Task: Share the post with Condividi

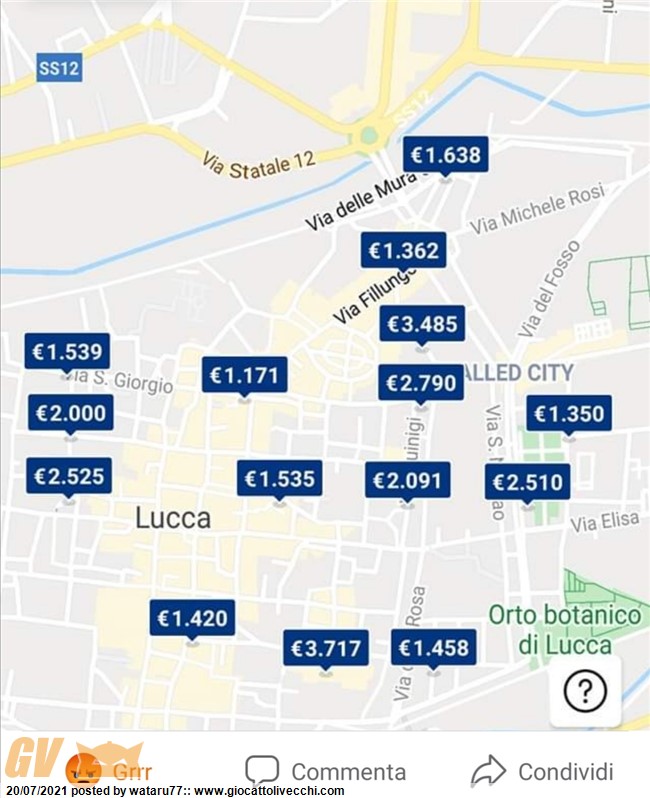Action: point(542,771)
